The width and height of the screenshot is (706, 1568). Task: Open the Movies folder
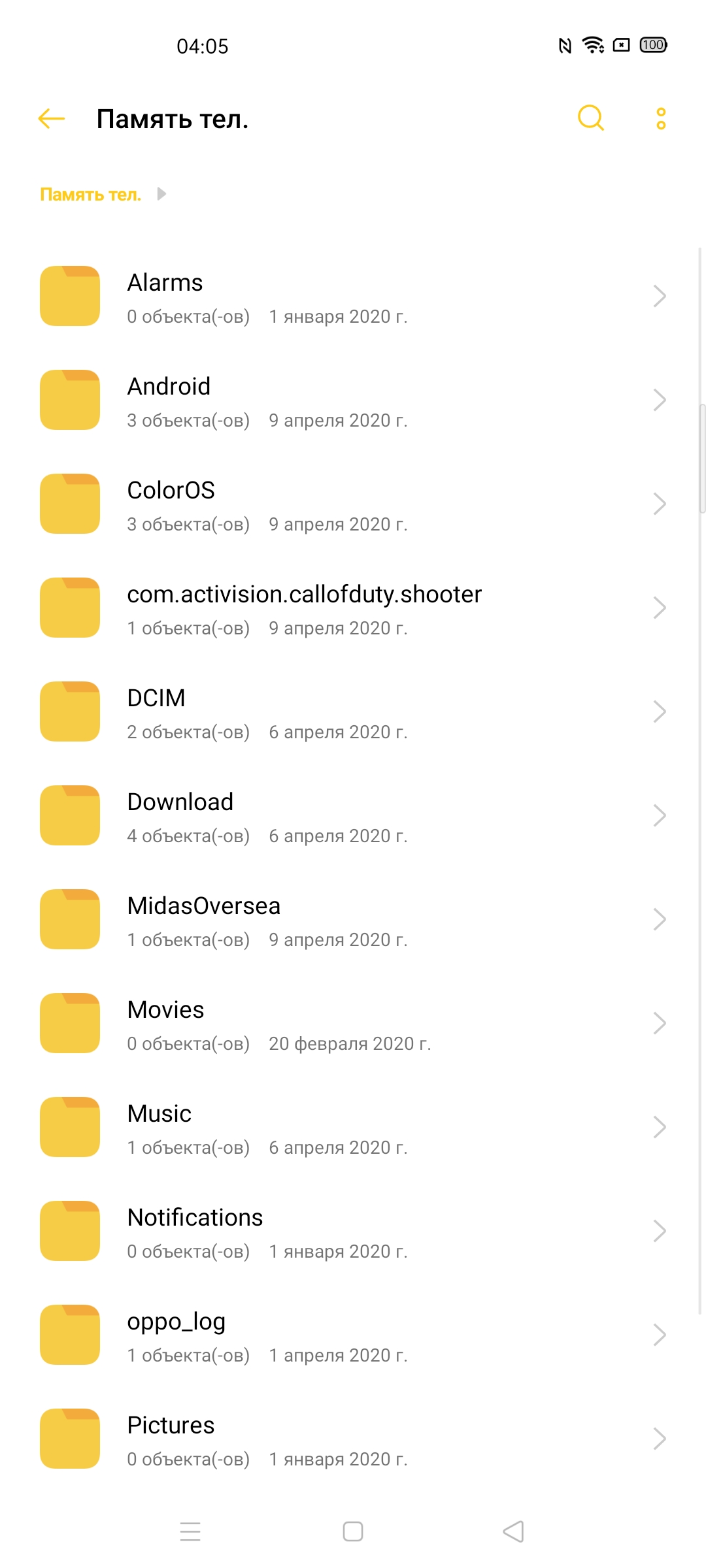point(353,1023)
